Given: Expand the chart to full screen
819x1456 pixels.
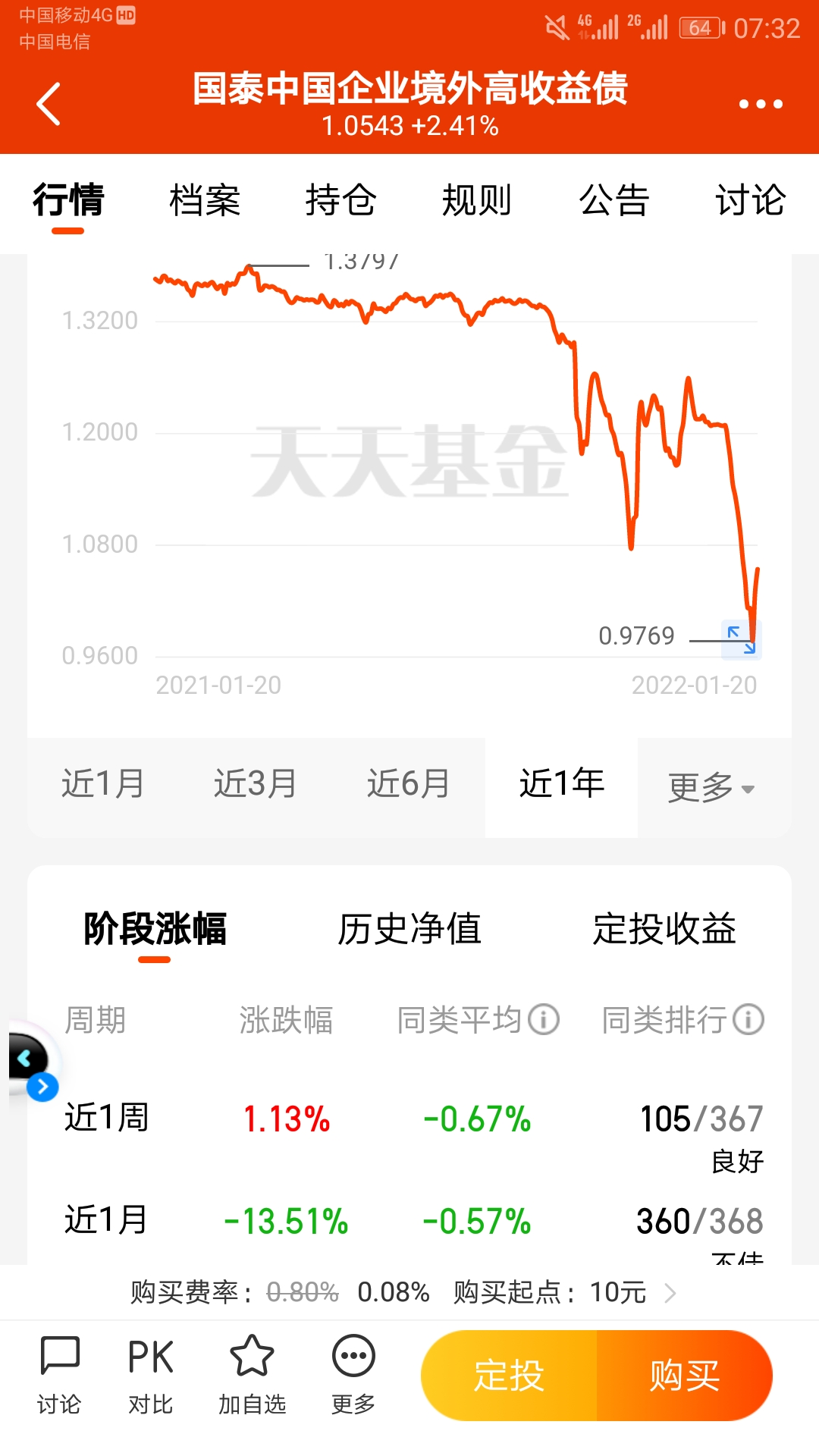Looking at the screenshot, I should point(741,639).
